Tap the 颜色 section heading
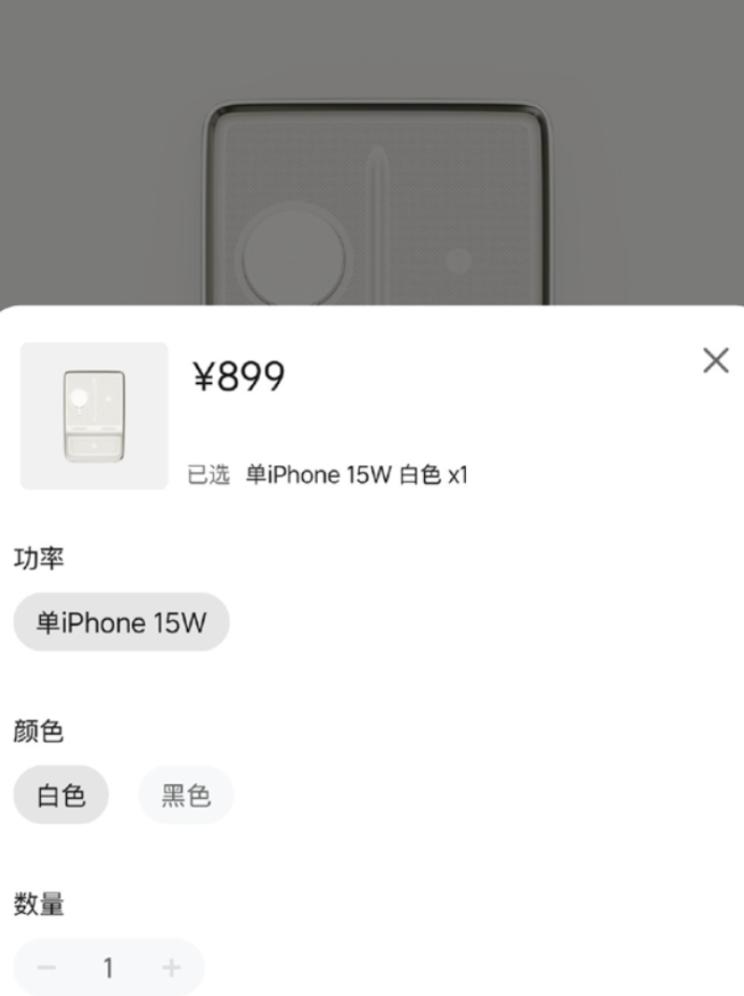The width and height of the screenshot is (744, 996). pyautogui.click(x=39, y=731)
